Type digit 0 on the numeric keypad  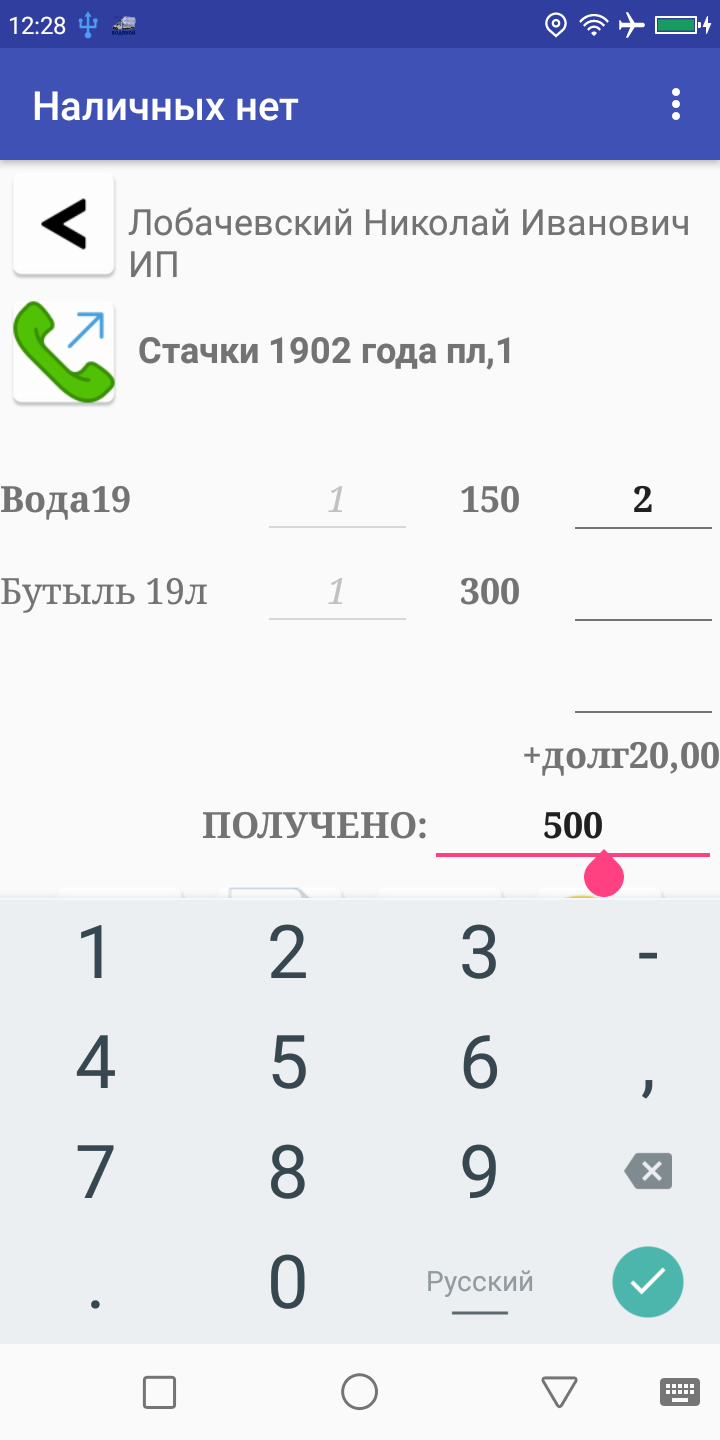[x=288, y=1281]
